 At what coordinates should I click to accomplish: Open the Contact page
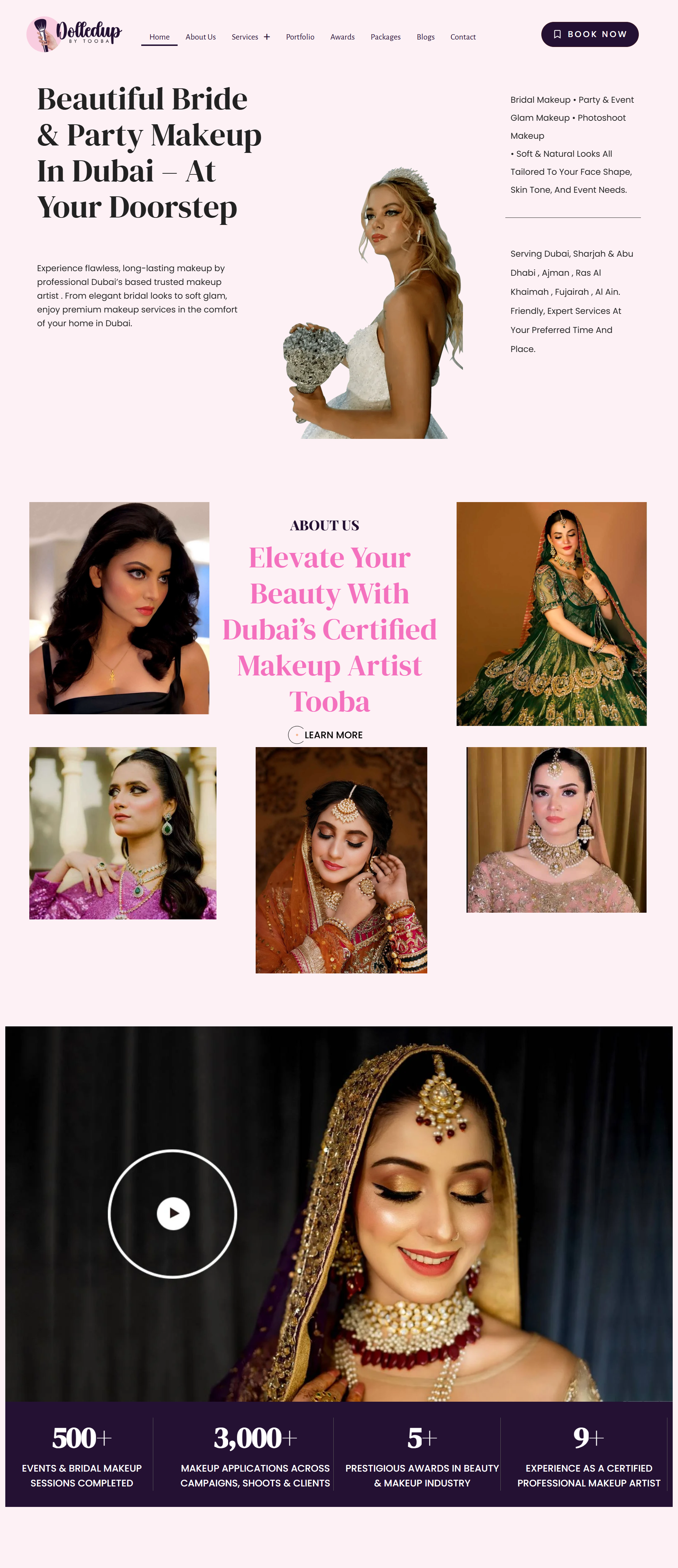[x=463, y=37]
